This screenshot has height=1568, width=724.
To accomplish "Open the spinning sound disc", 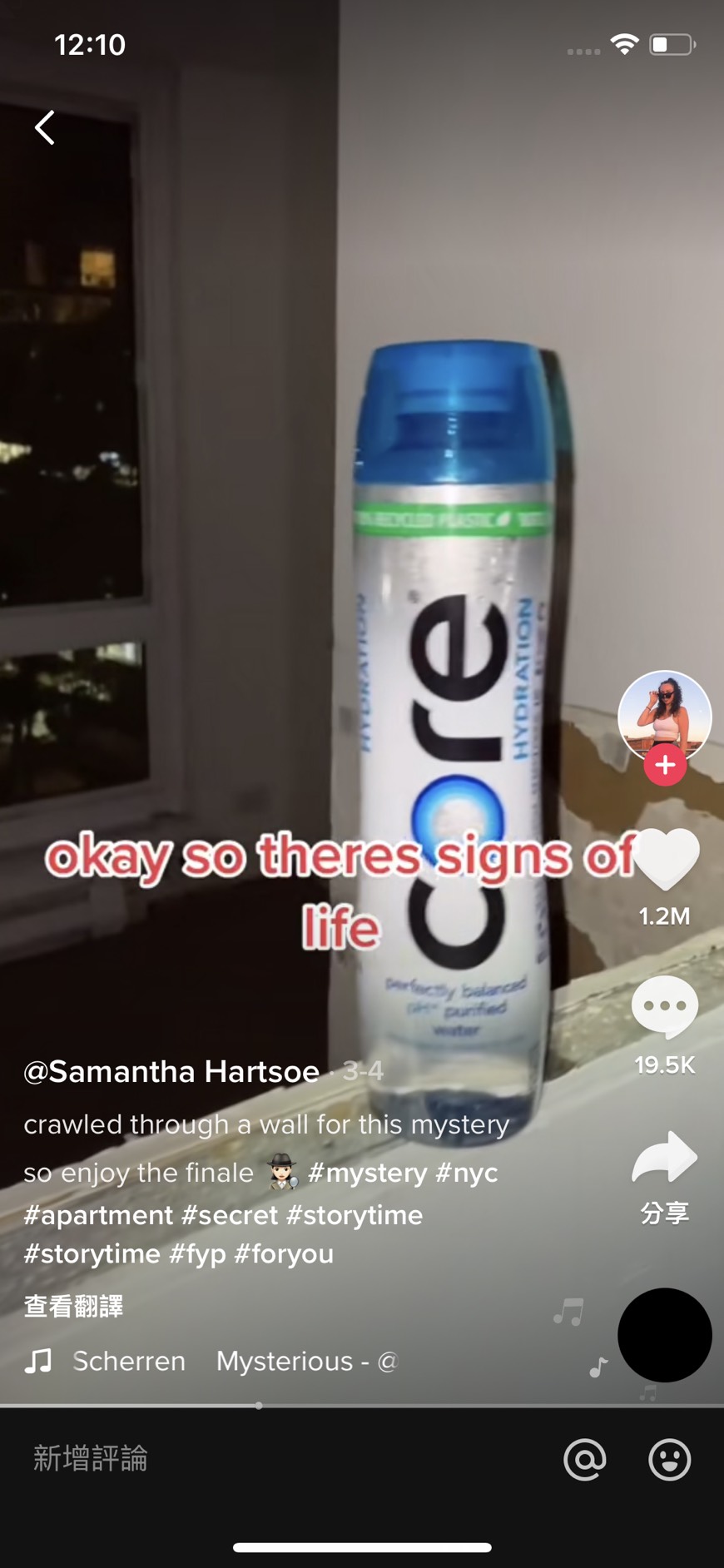I will (x=664, y=1335).
